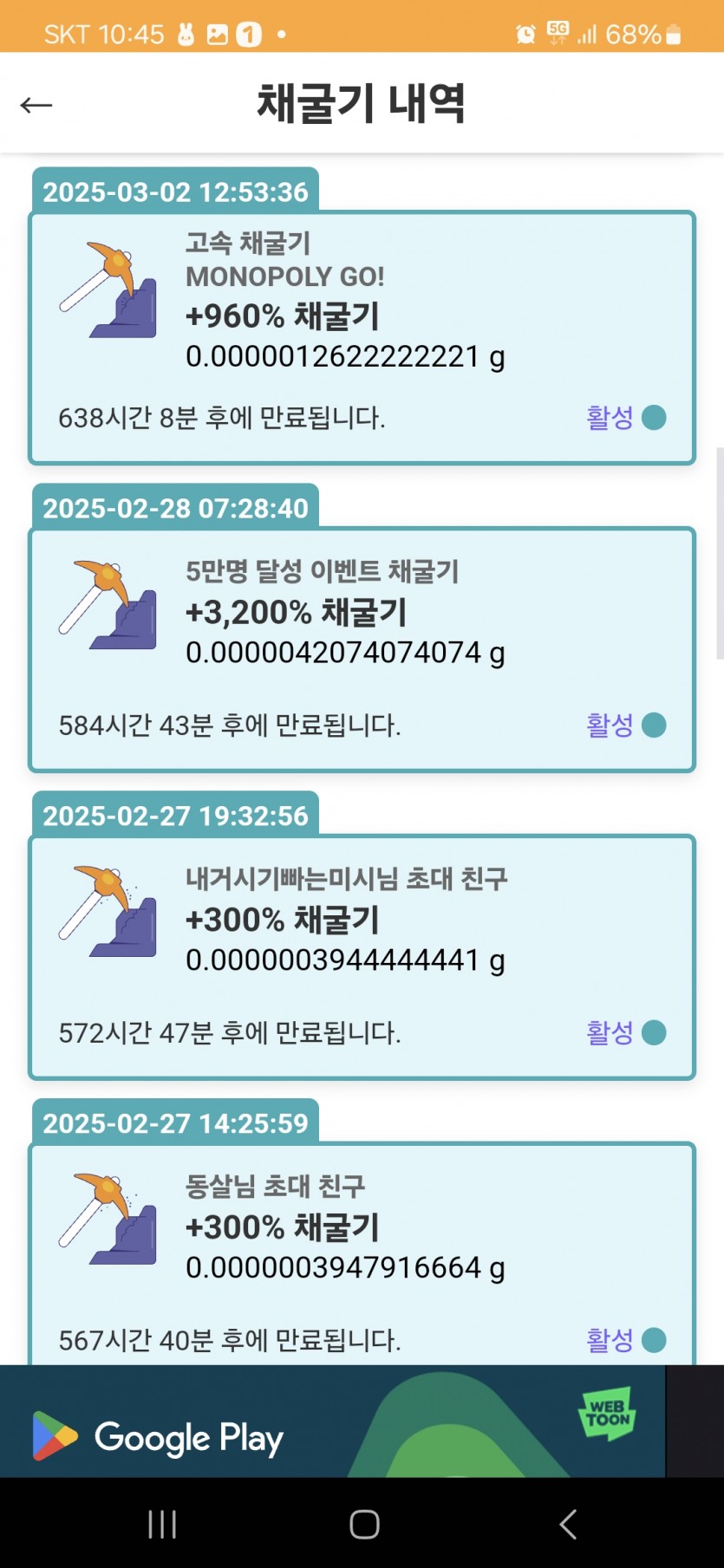
Task: Open the MONOPOLY GO! 고속 채굴기 card
Action: coord(362,337)
